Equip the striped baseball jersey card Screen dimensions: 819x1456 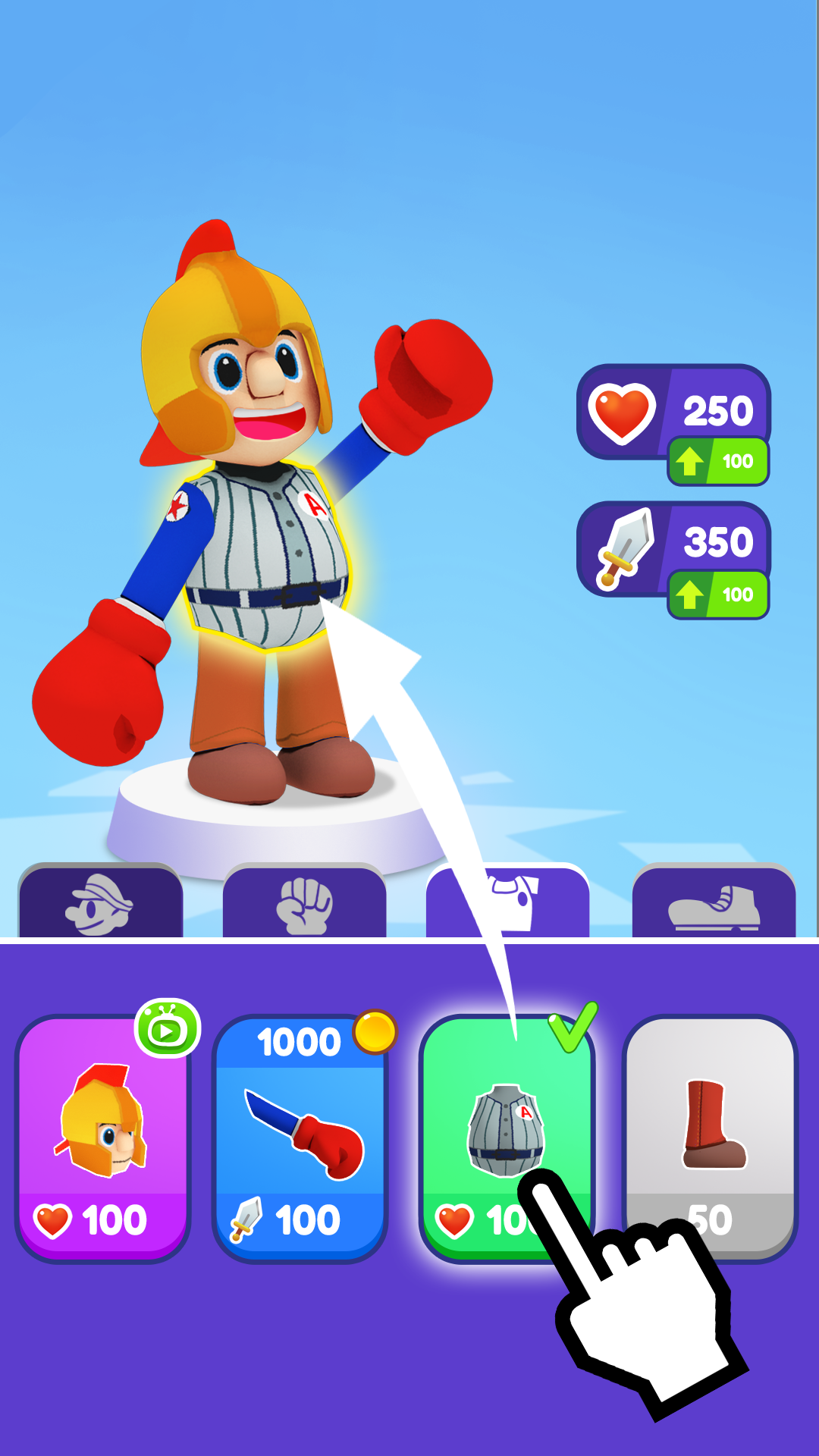[x=507, y=1137]
